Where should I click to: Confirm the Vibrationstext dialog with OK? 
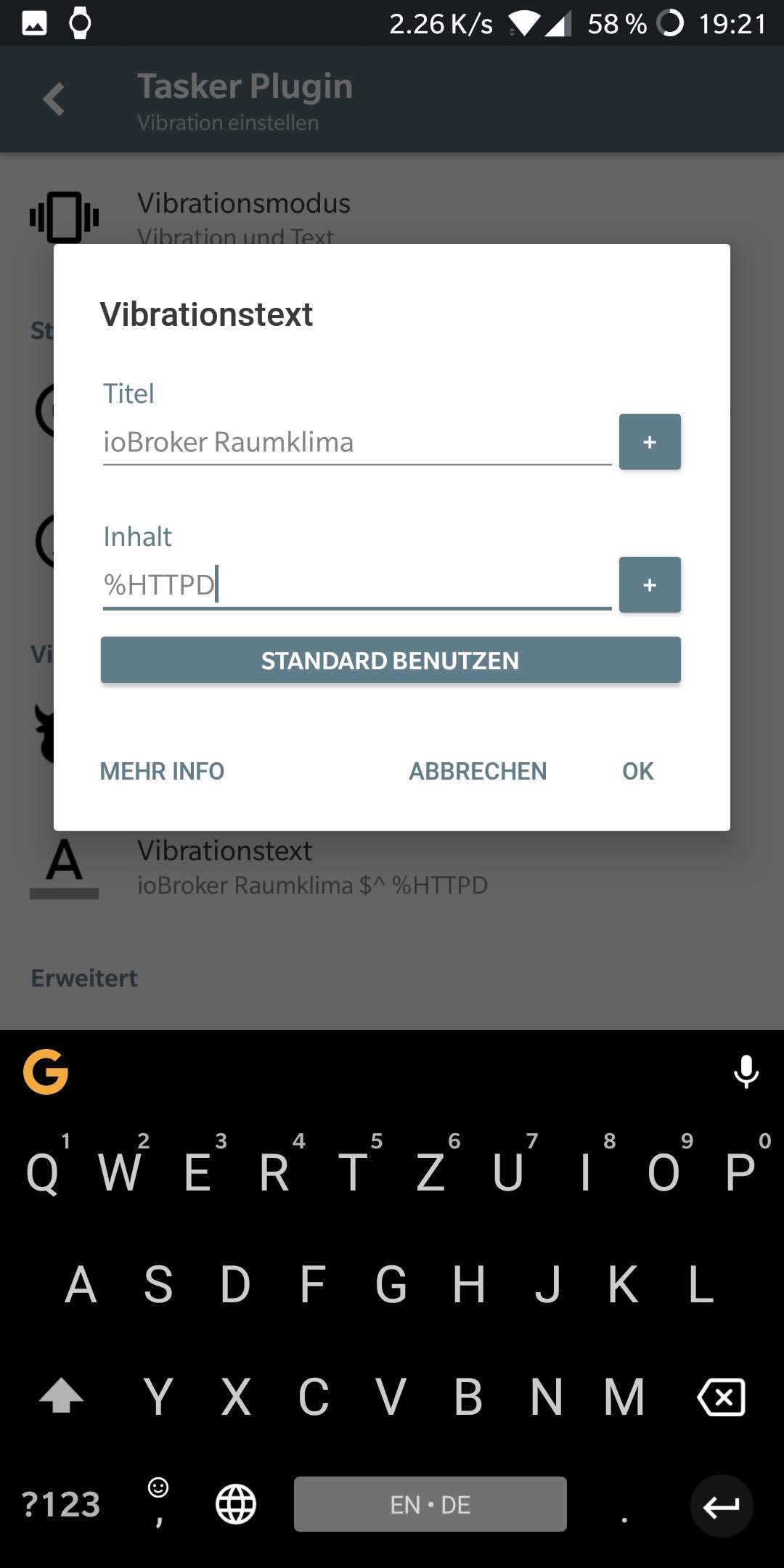(637, 771)
